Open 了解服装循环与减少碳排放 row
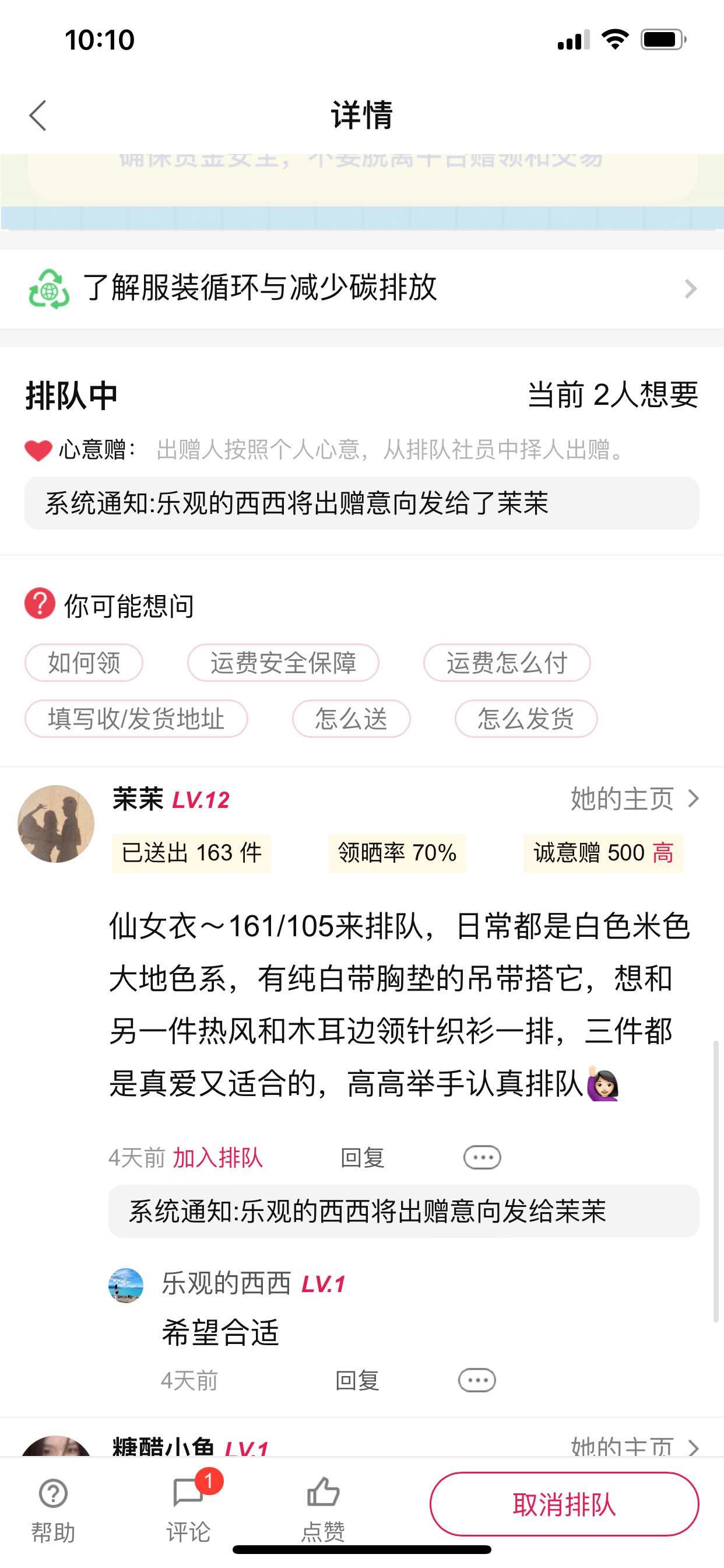 click(361, 289)
